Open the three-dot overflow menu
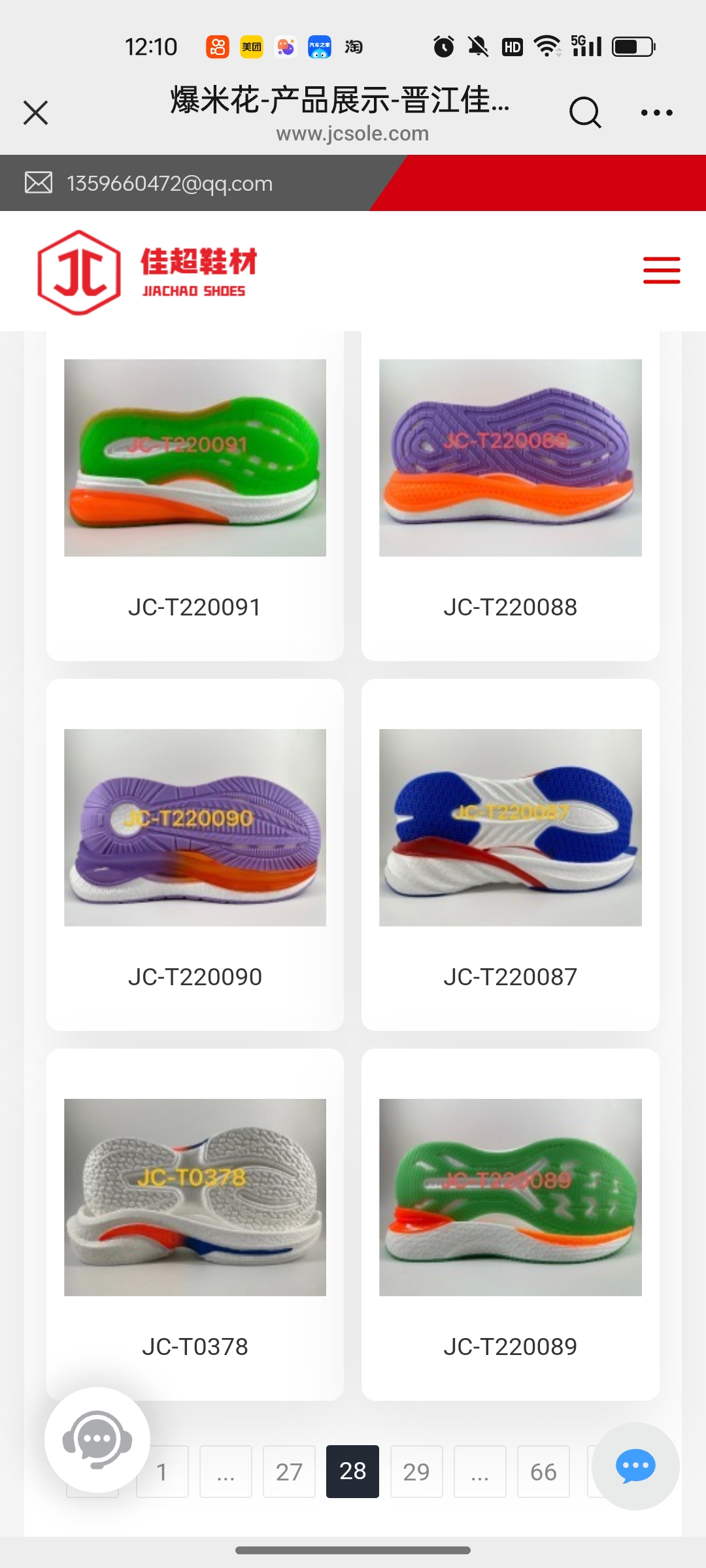 [x=656, y=112]
